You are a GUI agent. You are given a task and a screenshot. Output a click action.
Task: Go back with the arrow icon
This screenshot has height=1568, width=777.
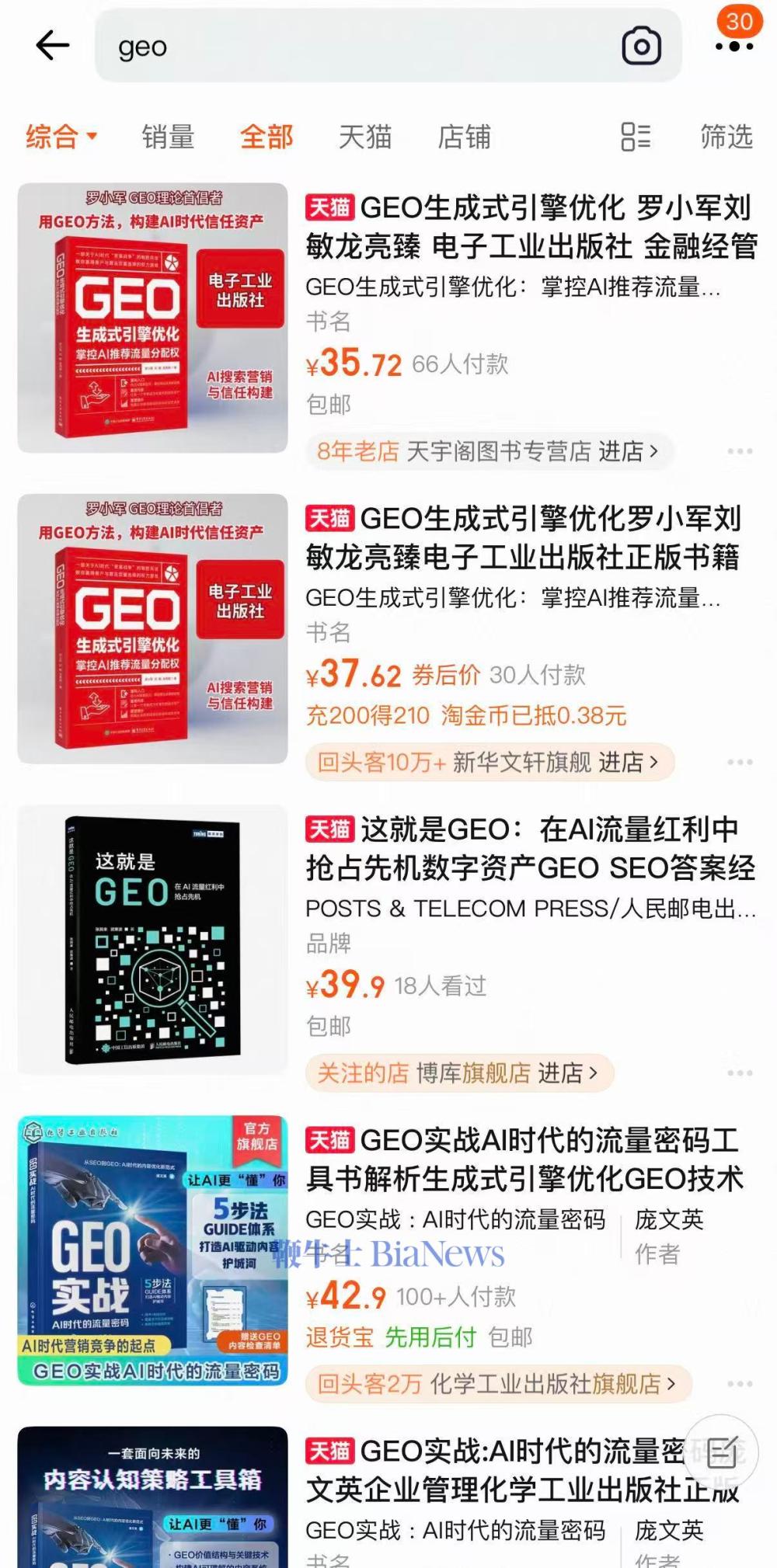53,46
